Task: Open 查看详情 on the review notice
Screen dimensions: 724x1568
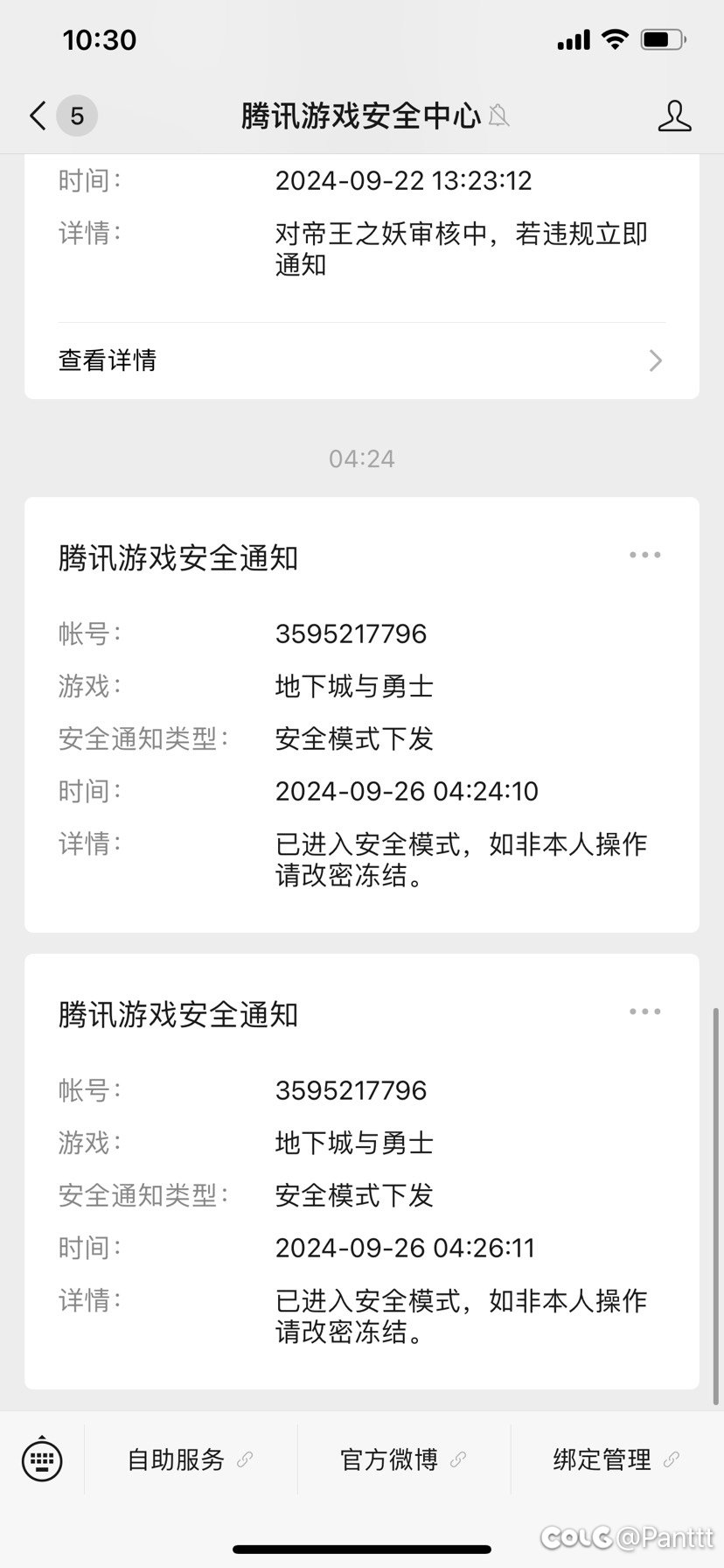Action: 362,360
